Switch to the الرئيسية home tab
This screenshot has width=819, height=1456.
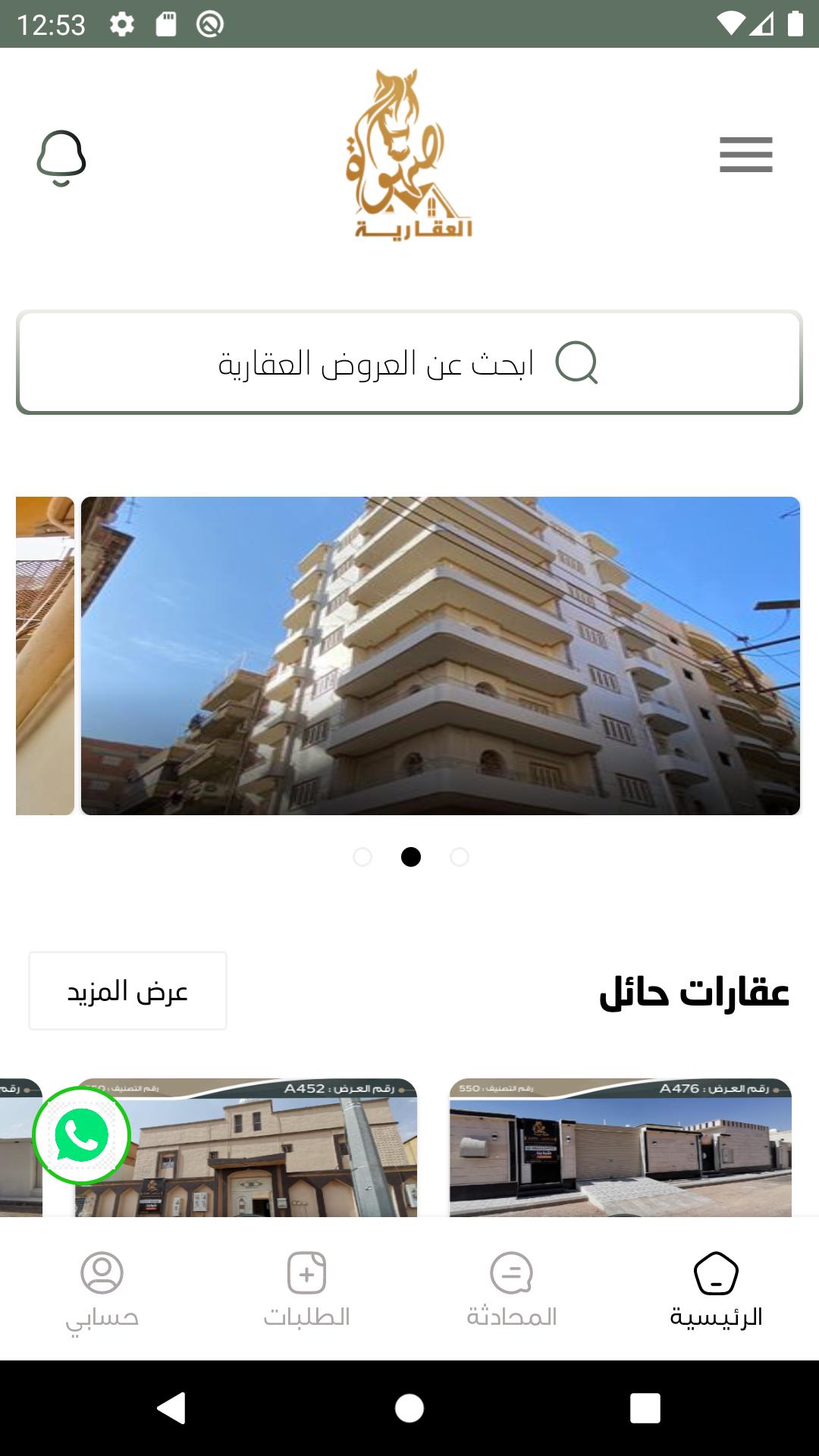pos(716,1289)
